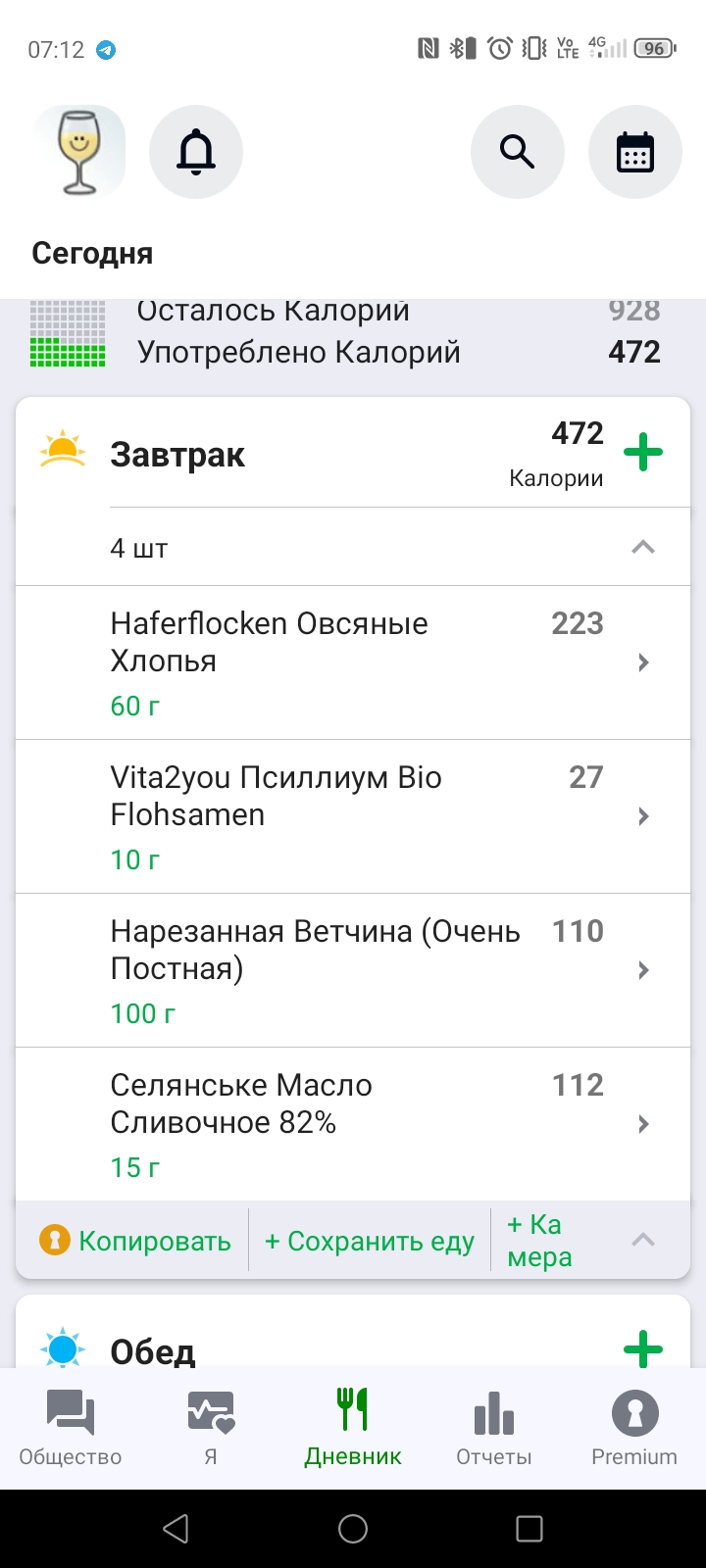Viewport: 706px width, 1568px height.
Task: Select the Дневник tab
Action: [353, 1429]
